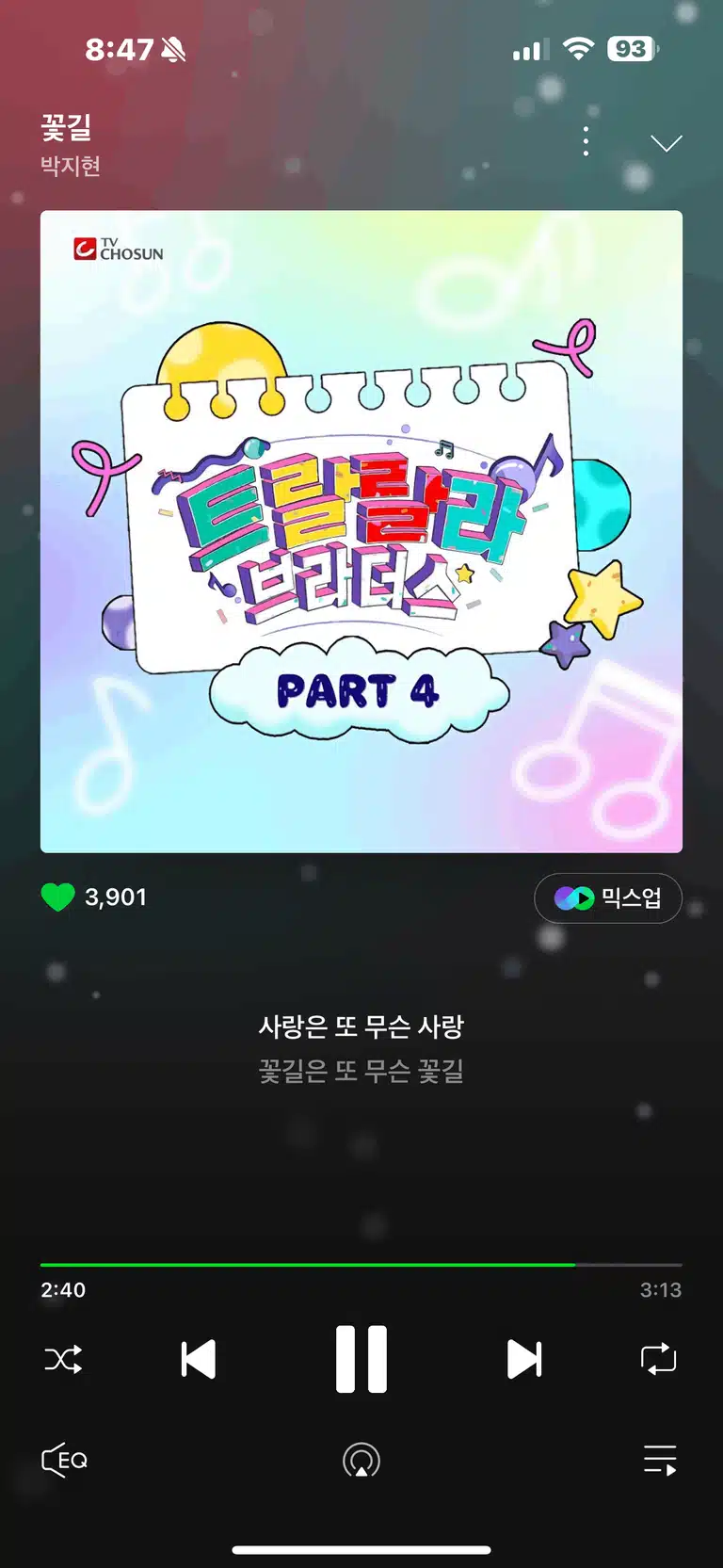Unlike the song with the green heart
The image size is (723, 1568).
coord(57,897)
